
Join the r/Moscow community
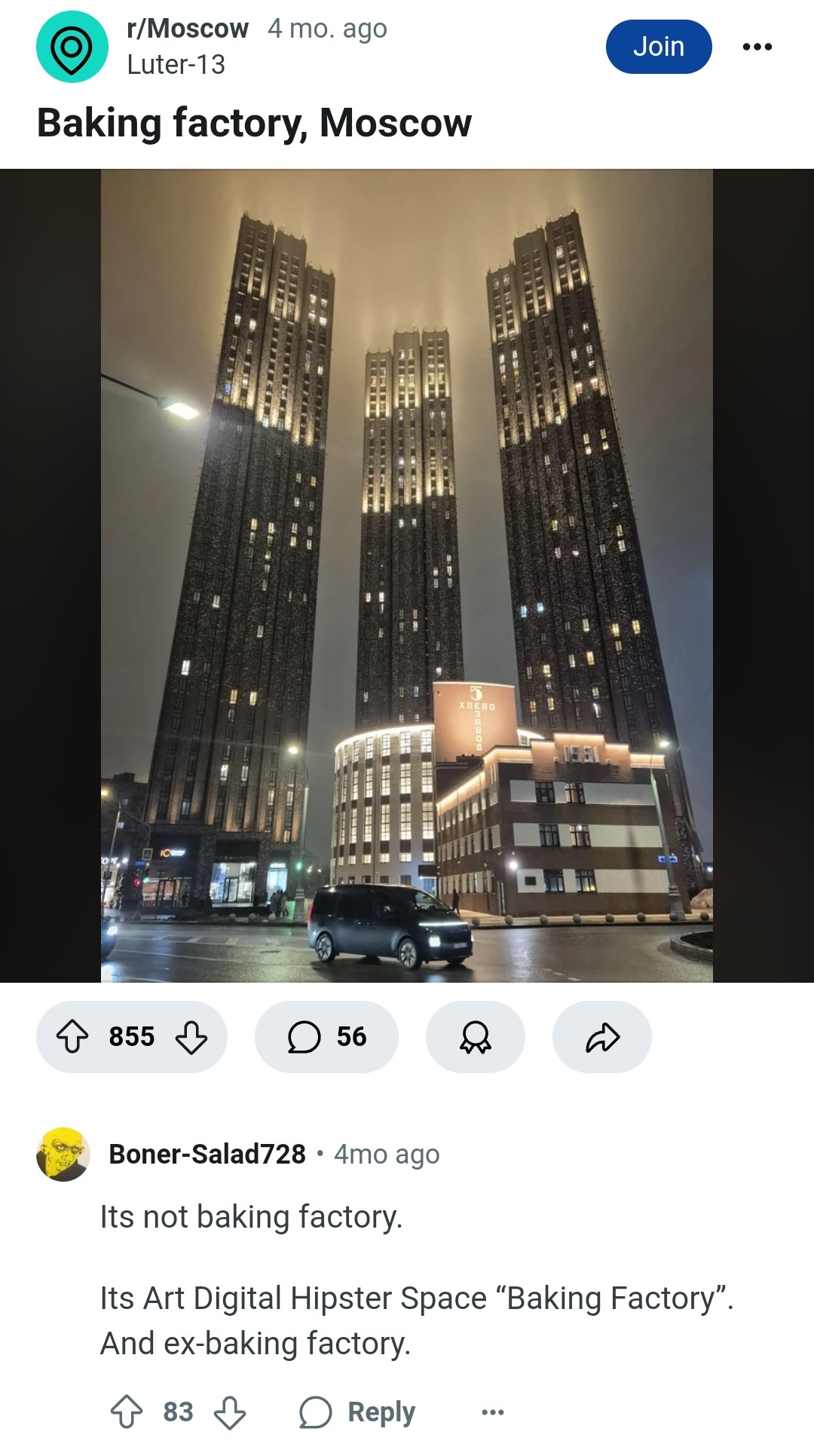[x=658, y=47]
